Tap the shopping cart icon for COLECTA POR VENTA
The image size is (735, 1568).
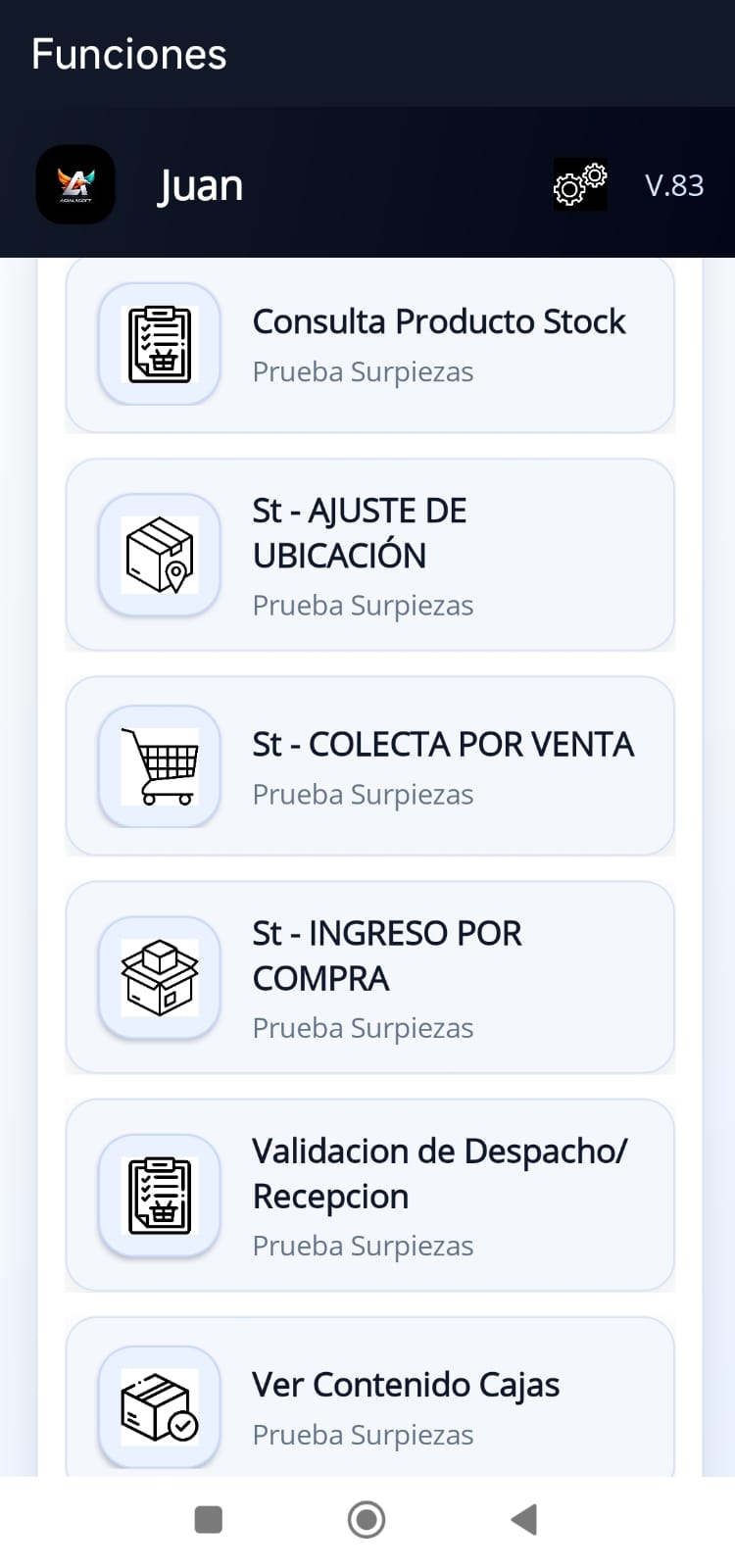coord(160,766)
